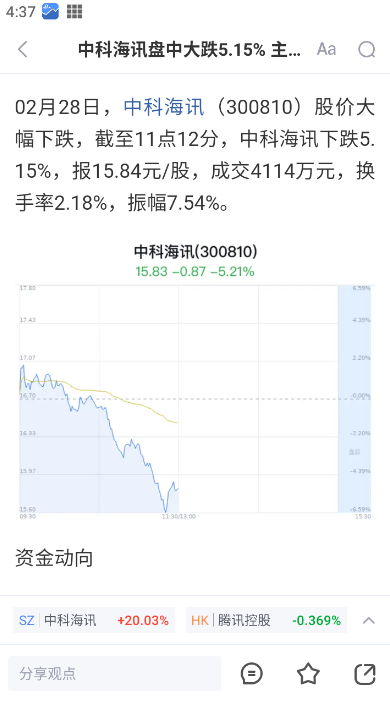View the SZ 中科海讯 +20.03% stock chip
The image size is (390, 701).
94,620
